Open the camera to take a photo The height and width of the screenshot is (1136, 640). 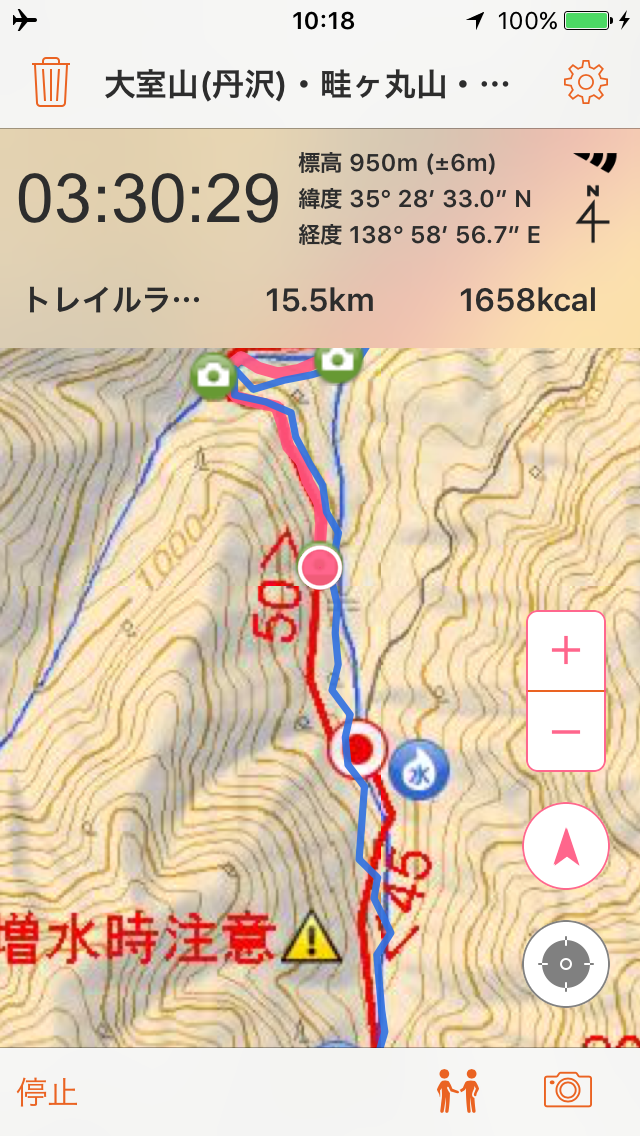pyautogui.click(x=568, y=1090)
